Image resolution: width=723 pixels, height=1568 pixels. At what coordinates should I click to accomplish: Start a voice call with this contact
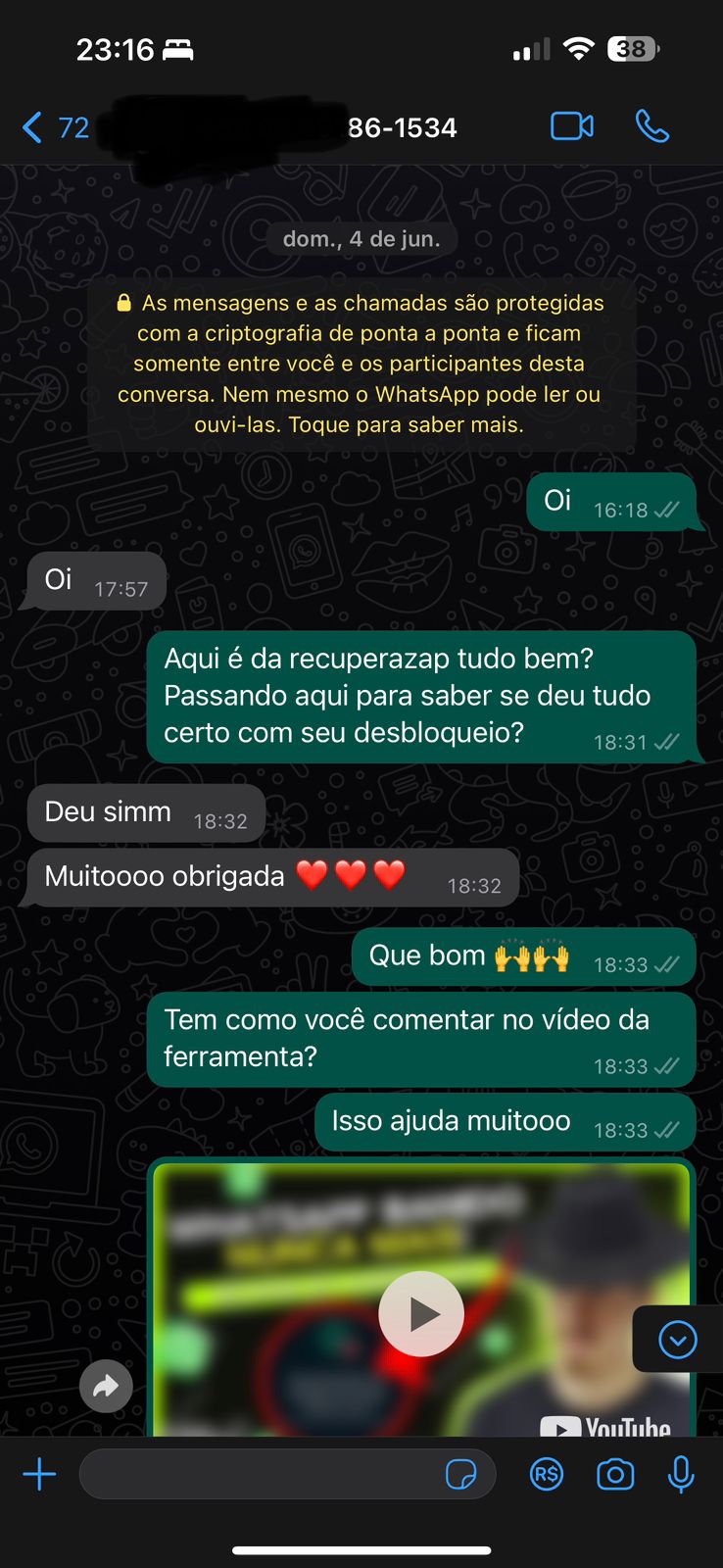(x=652, y=126)
